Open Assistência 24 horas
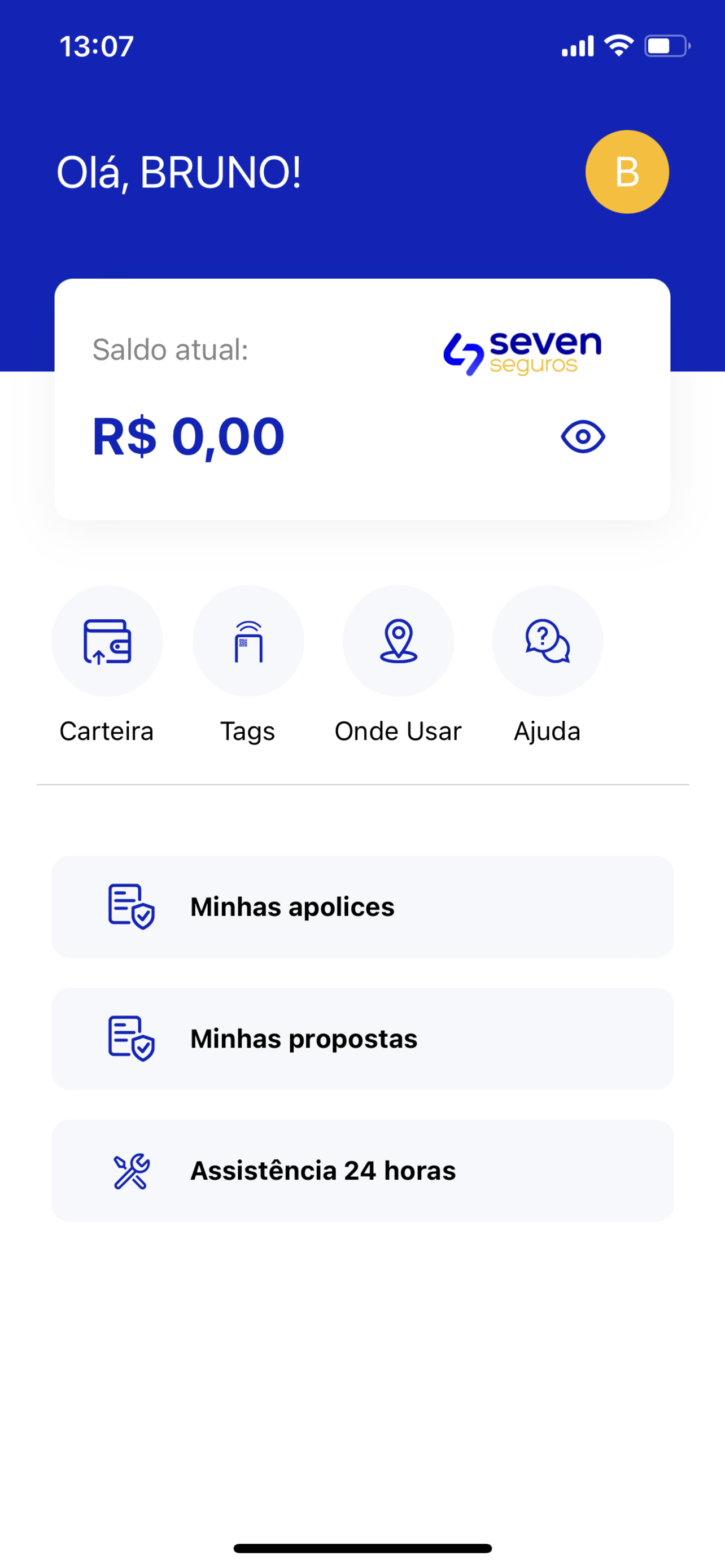725x1568 pixels. tap(362, 1171)
